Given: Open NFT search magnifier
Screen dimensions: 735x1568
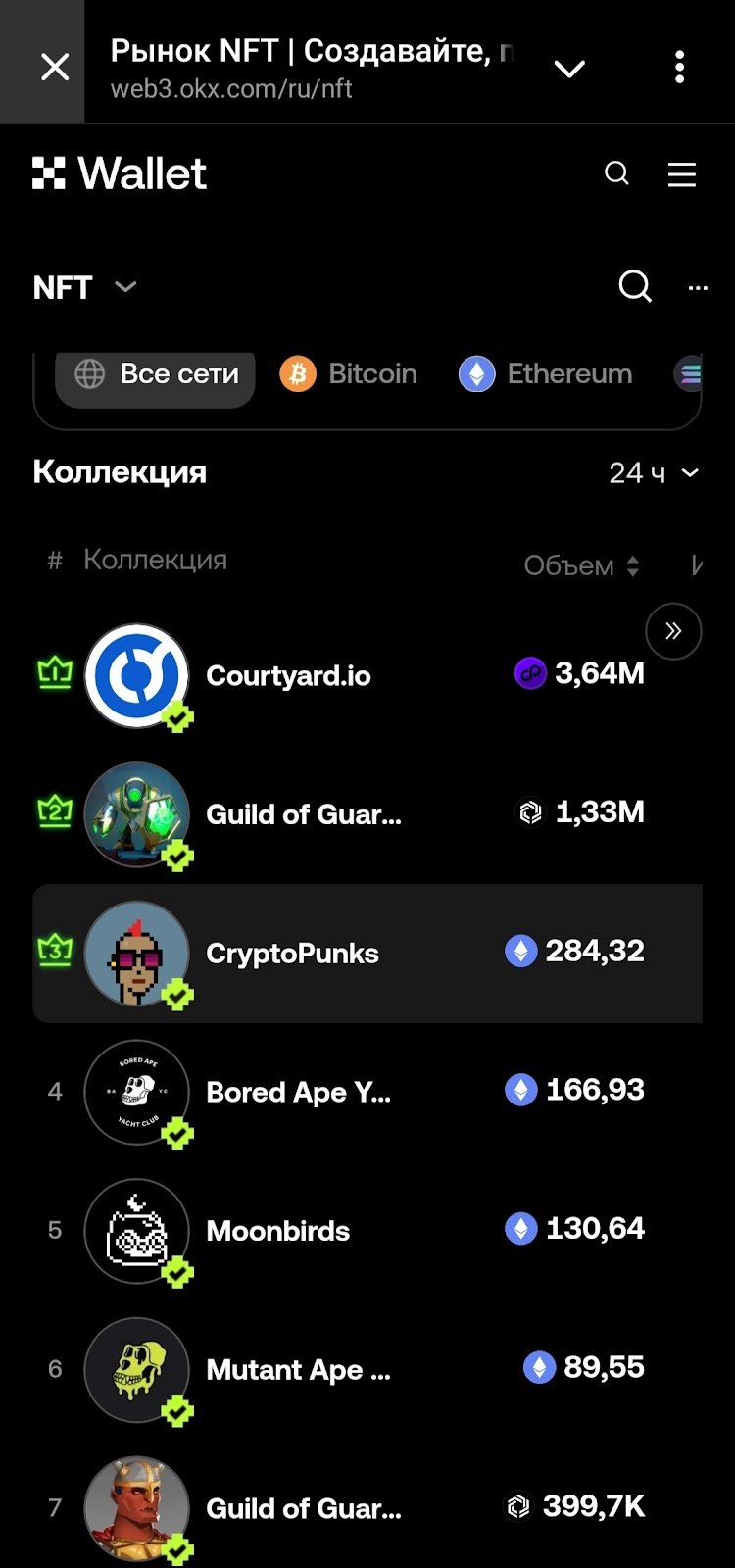Looking at the screenshot, I should 635,286.
